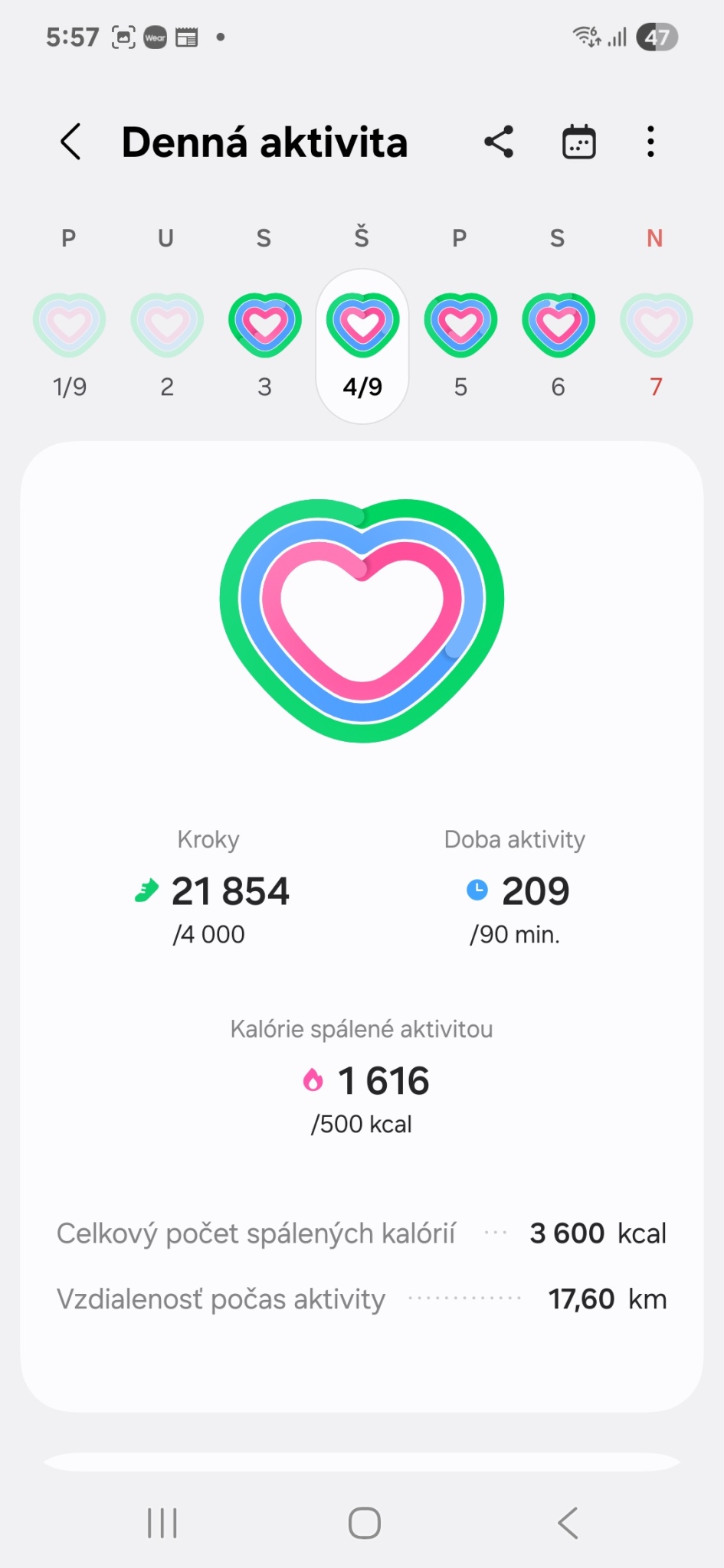The width and height of the screenshot is (724, 1568).
Task: Choose Sunday day 7
Action: coord(656,326)
